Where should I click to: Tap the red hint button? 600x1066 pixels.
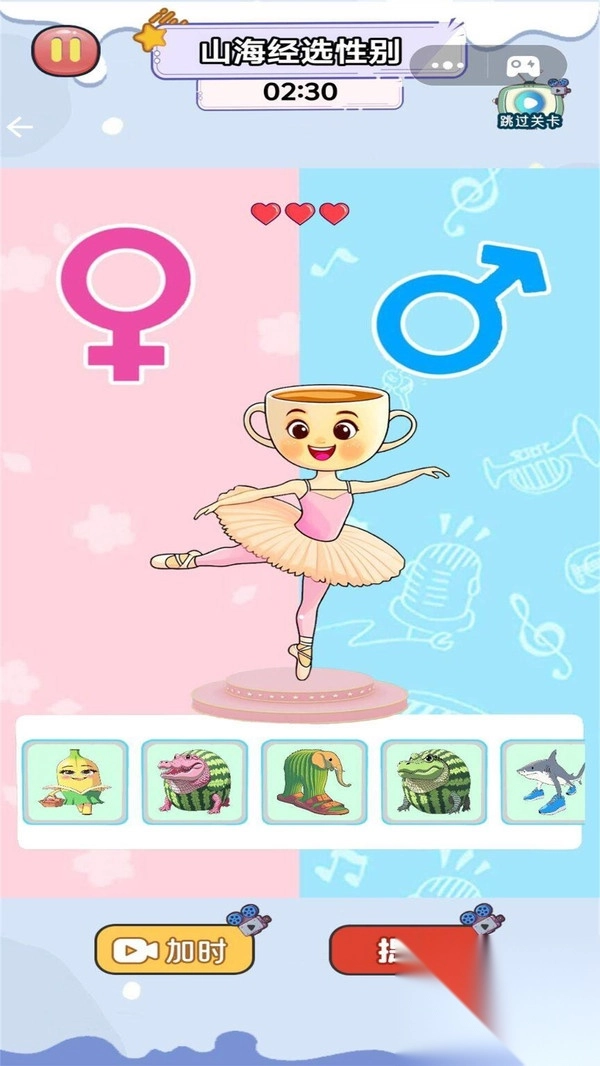click(x=400, y=951)
